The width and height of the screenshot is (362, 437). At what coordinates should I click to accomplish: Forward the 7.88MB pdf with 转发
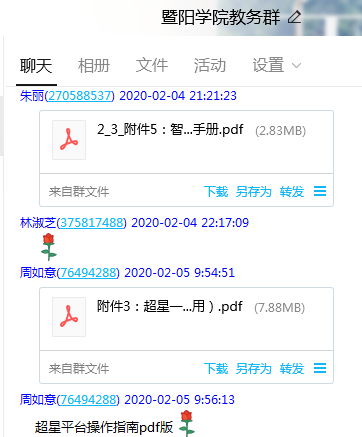pos(292,369)
